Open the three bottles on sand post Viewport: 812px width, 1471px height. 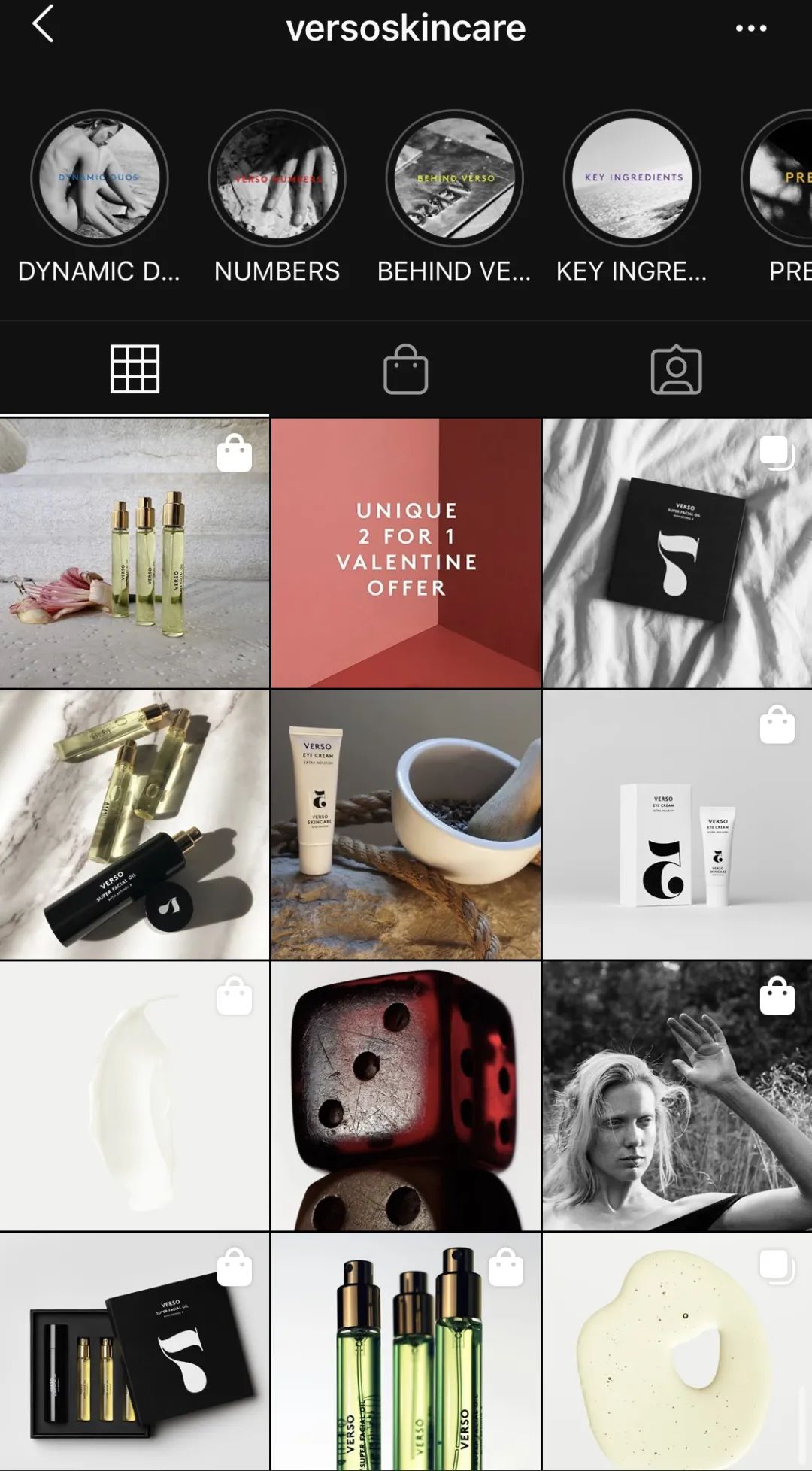point(135,553)
